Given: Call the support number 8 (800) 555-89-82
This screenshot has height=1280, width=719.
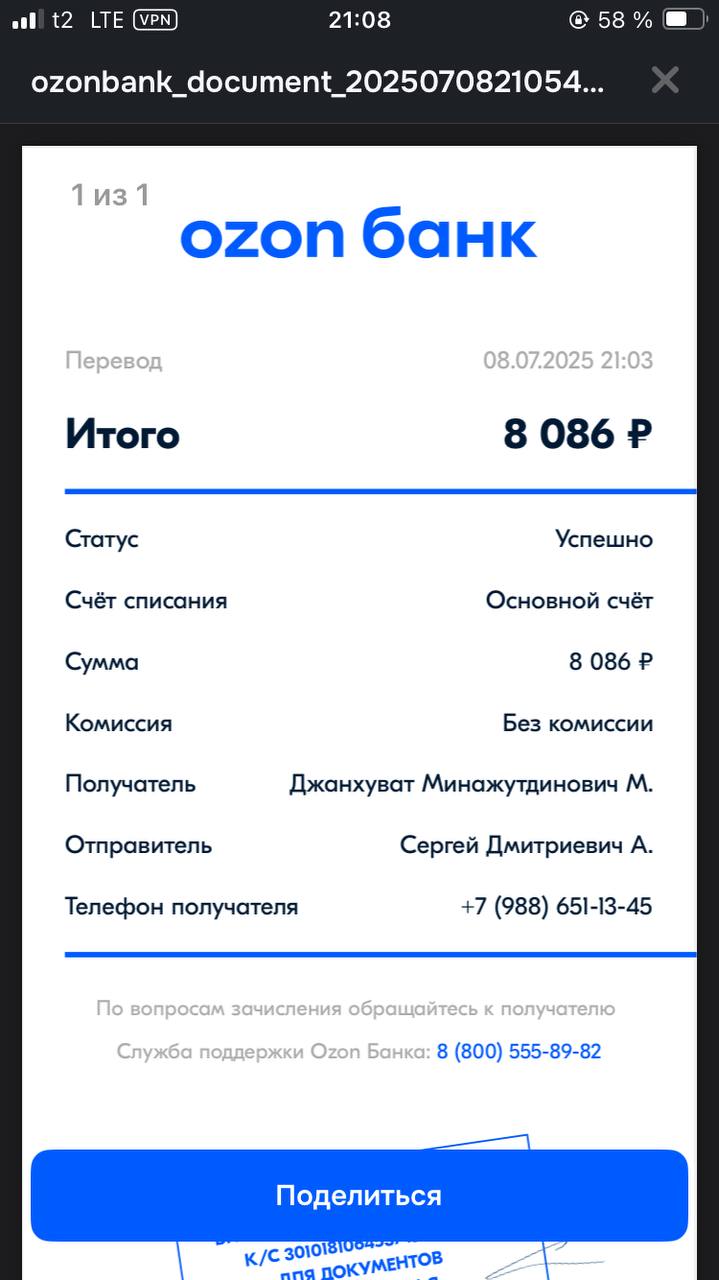Looking at the screenshot, I should [519, 1052].
